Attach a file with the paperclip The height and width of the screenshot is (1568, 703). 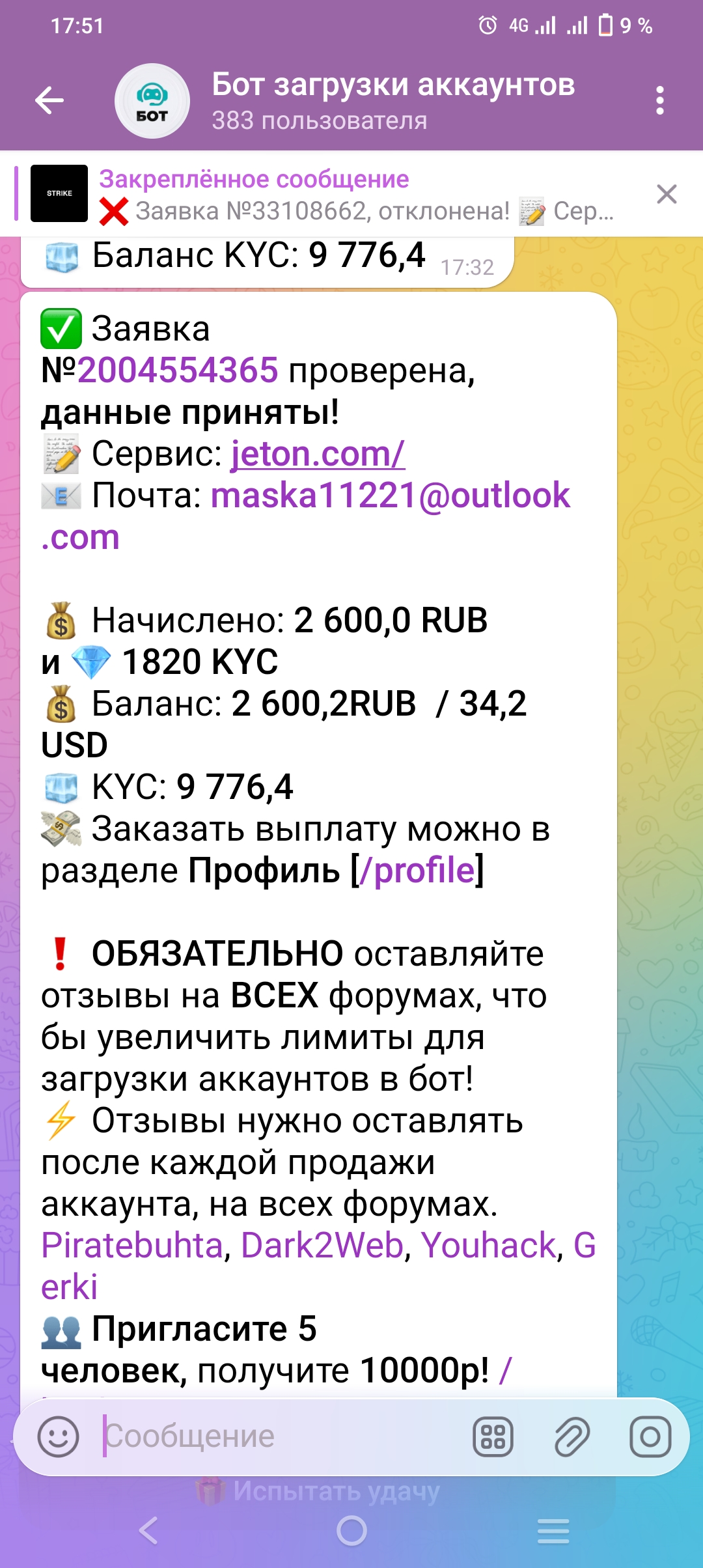(572, 1436)
